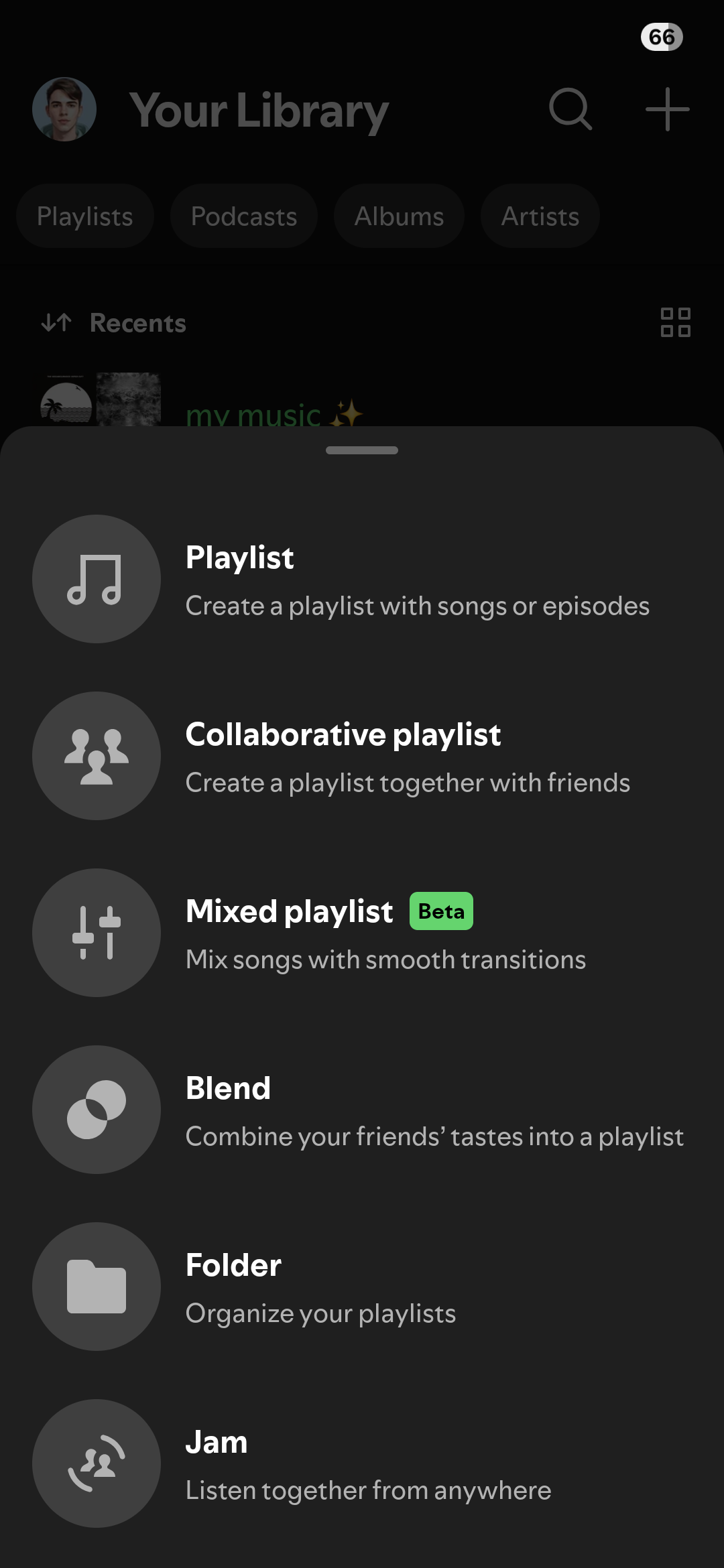Filter library by Artists chip
The width and height of the screenshot is (724, 1568).
[x=540, y=216]
